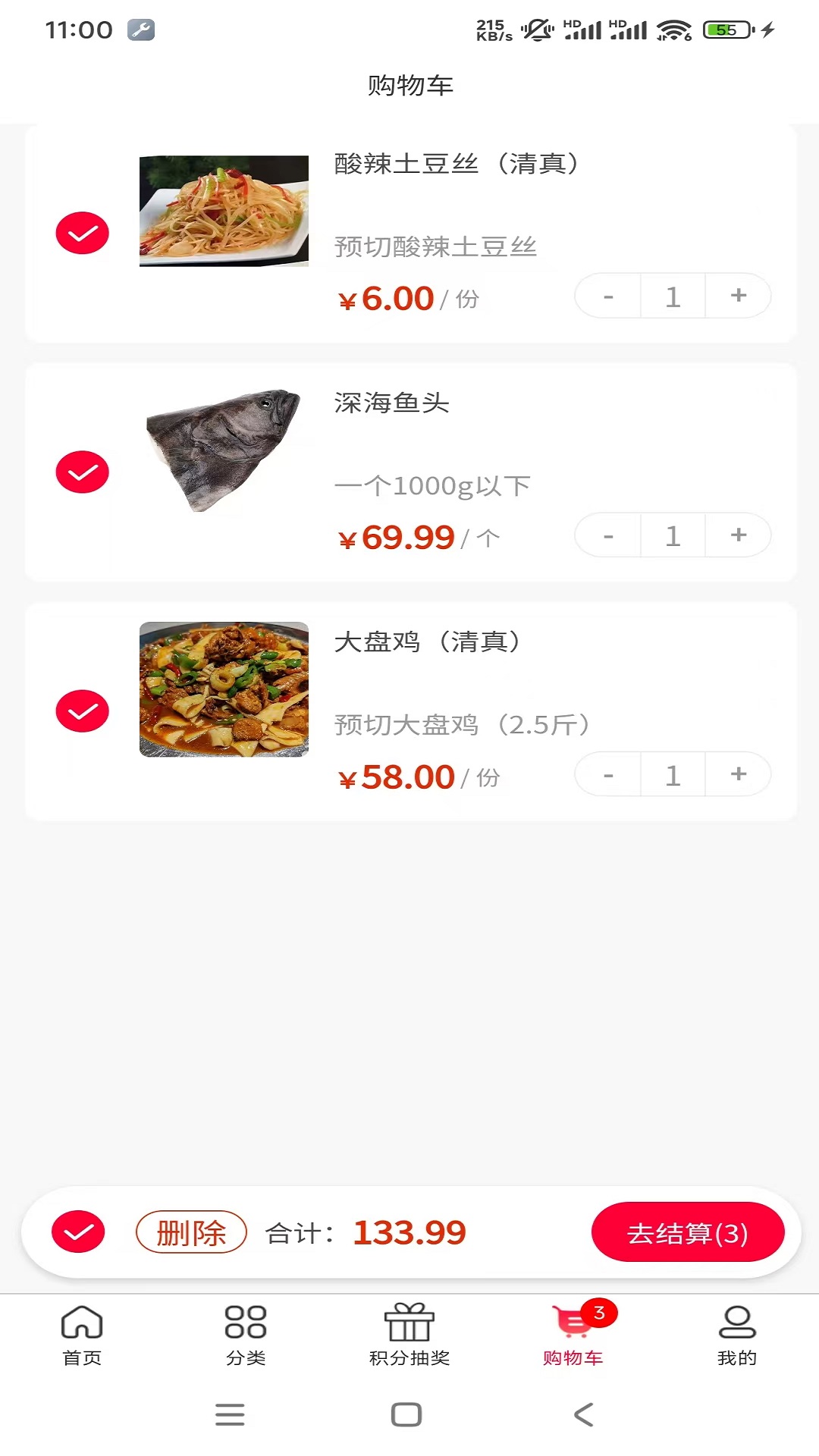The image size is (819, 1456).
Task: Uncheck the 大盘鸡 item checkbox
Action: click(x=82, y=711)
